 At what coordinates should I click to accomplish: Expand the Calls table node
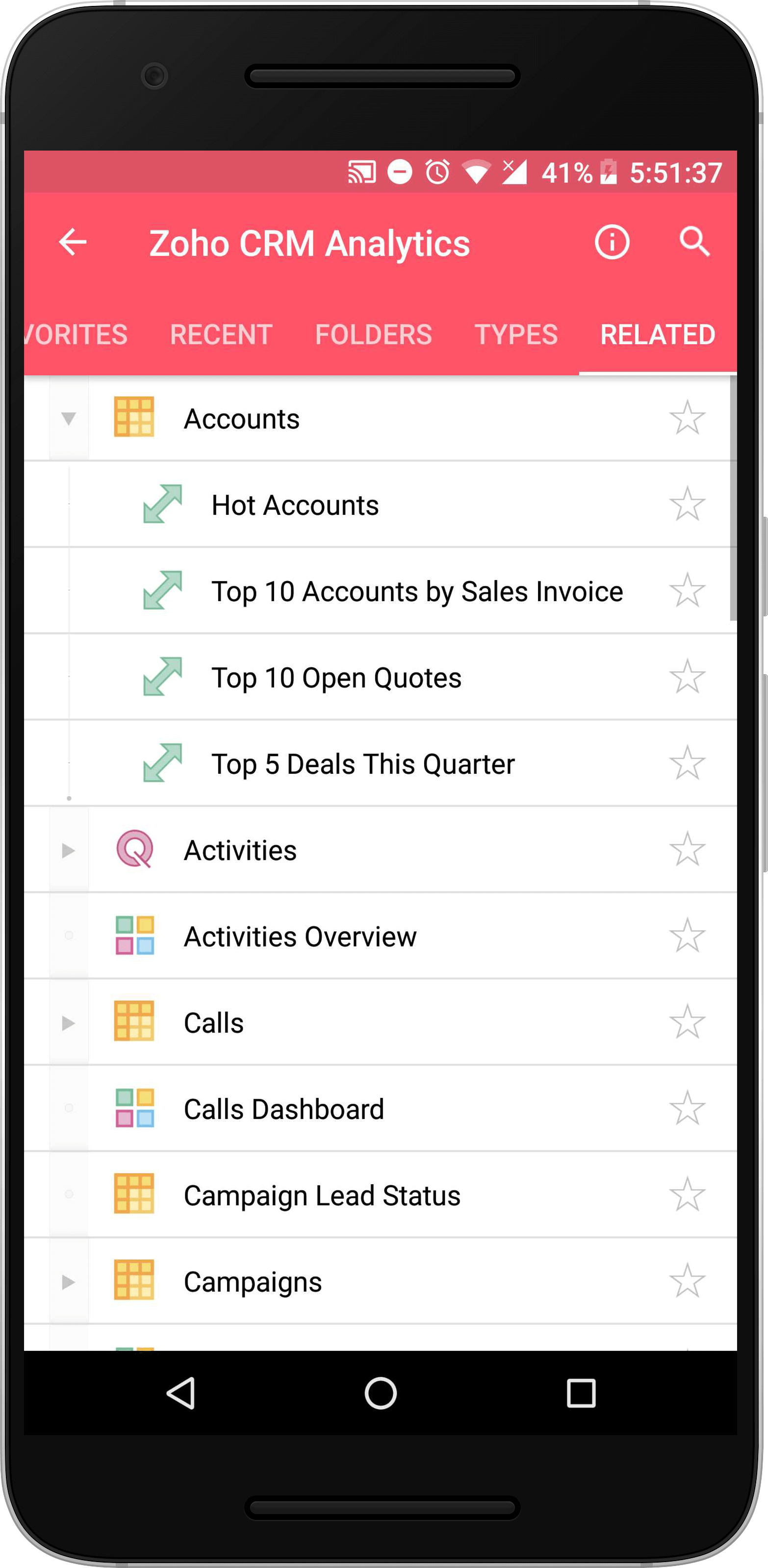(68, 1023)
